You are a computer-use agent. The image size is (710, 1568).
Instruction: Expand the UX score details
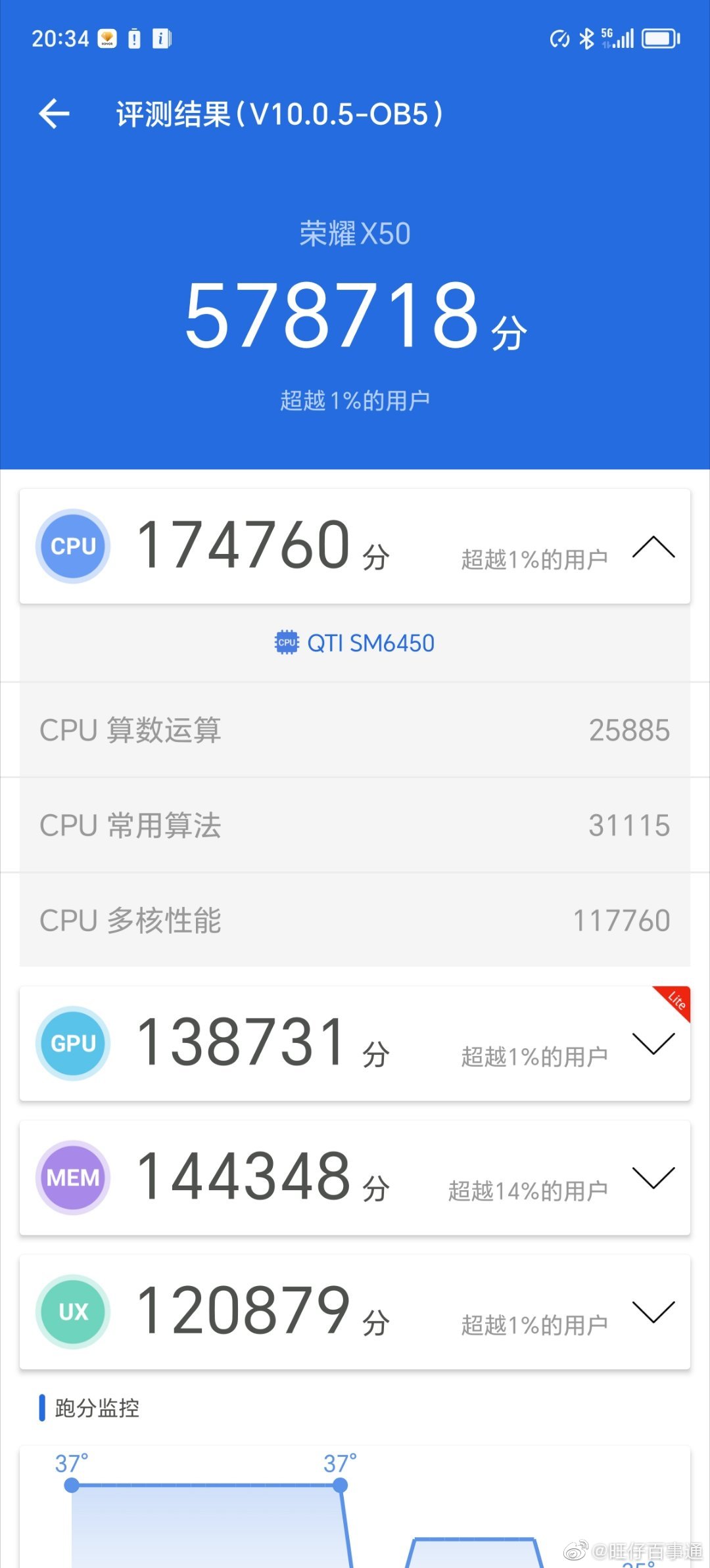click(655, 1314)
